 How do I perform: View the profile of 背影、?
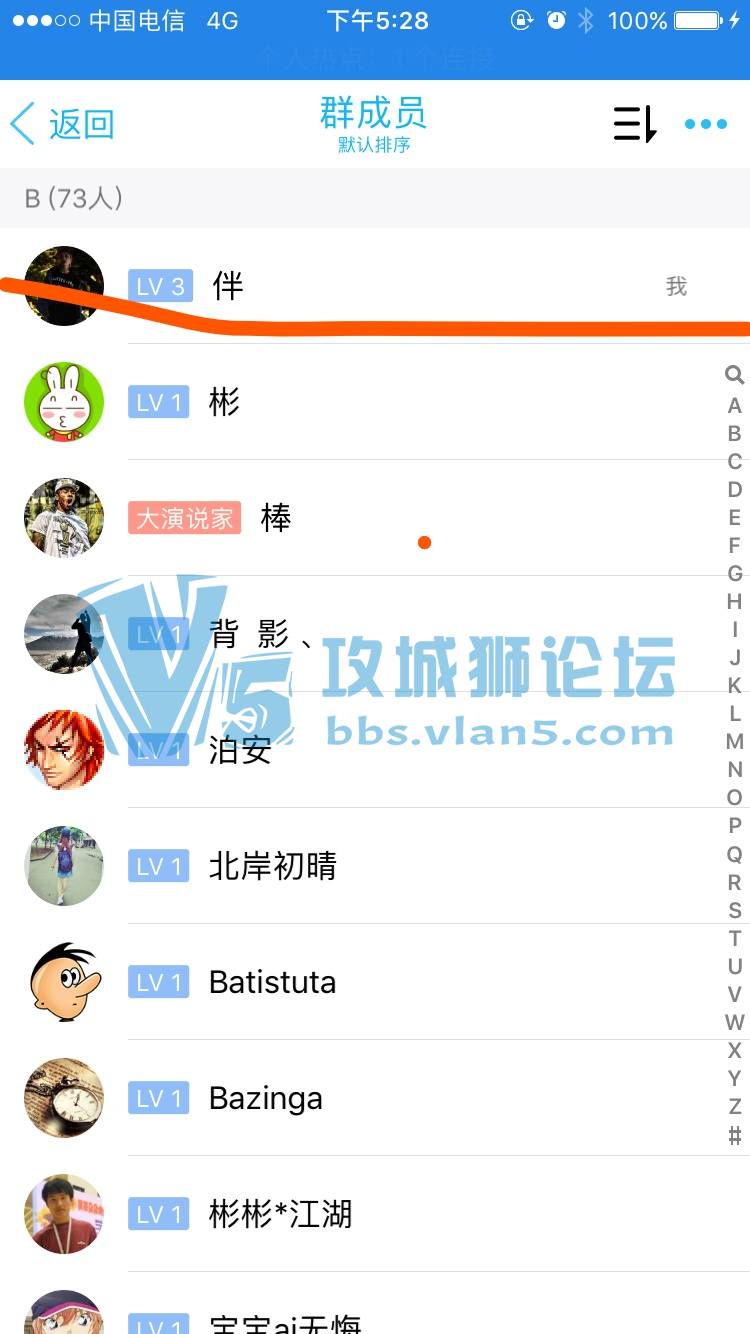point(375,634)
